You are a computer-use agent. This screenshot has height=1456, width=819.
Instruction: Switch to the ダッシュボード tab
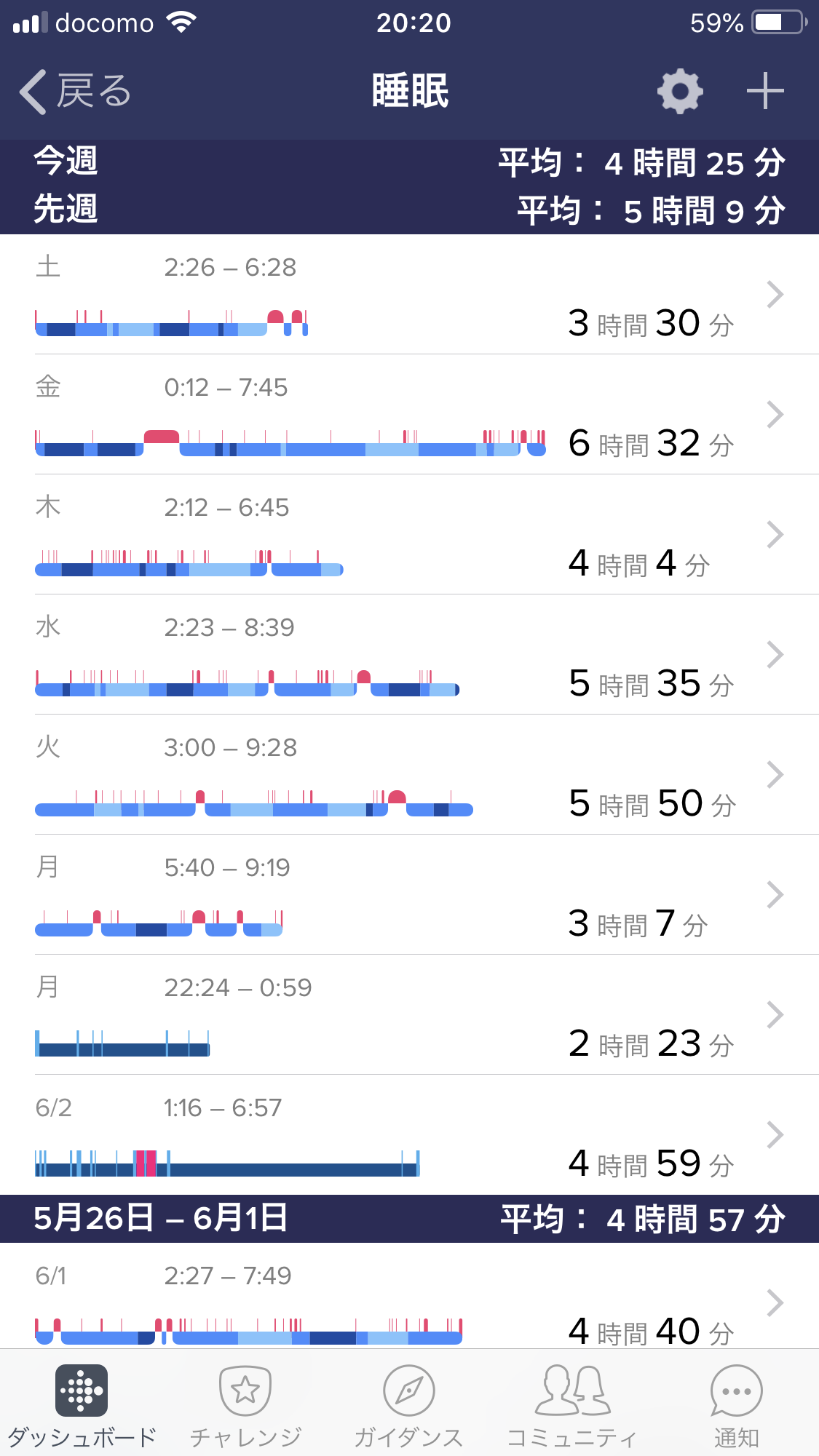click(x=82, y=1404)
